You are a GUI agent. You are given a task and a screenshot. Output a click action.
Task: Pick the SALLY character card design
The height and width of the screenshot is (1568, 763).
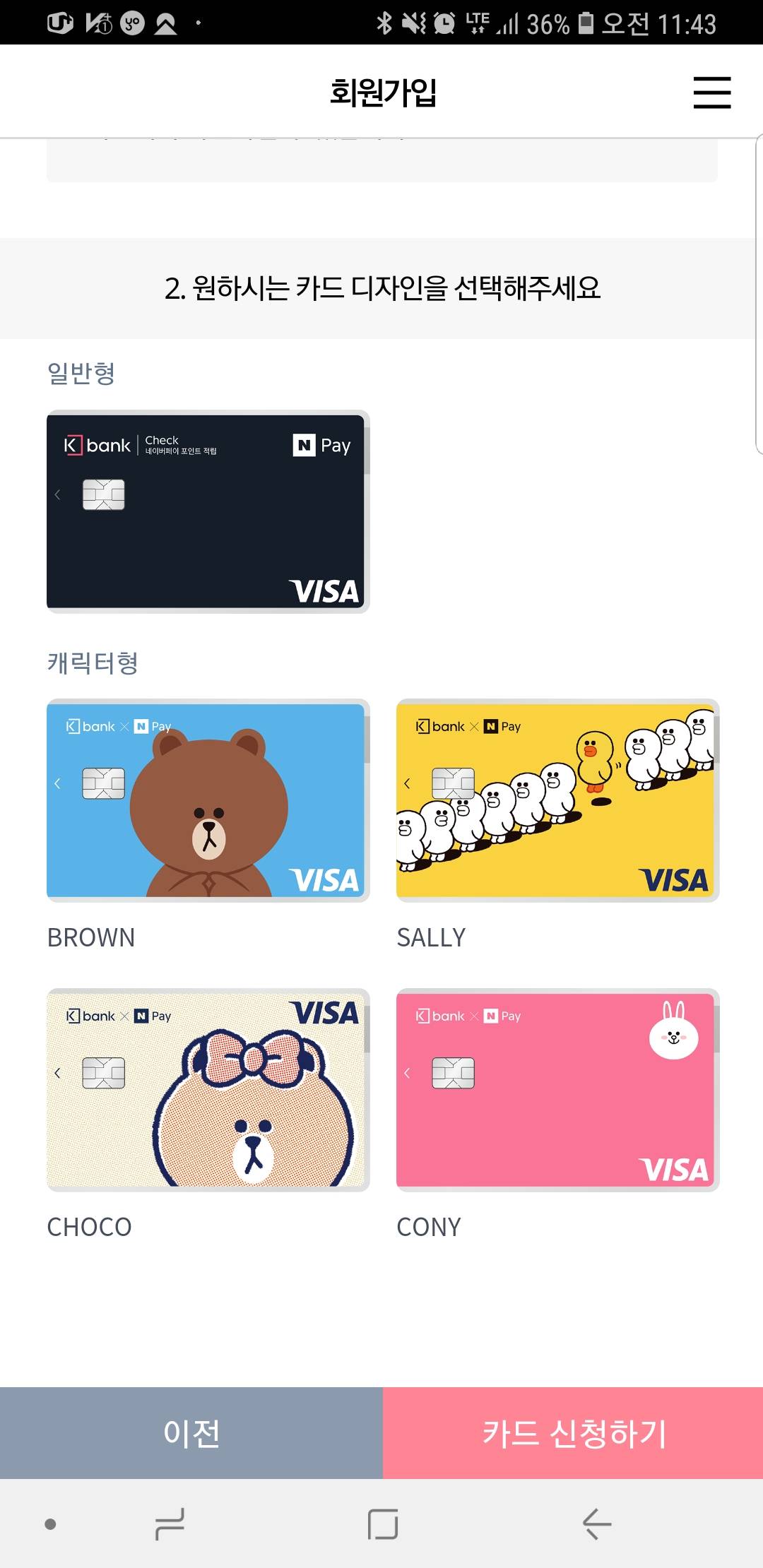[x=557, y=800]
